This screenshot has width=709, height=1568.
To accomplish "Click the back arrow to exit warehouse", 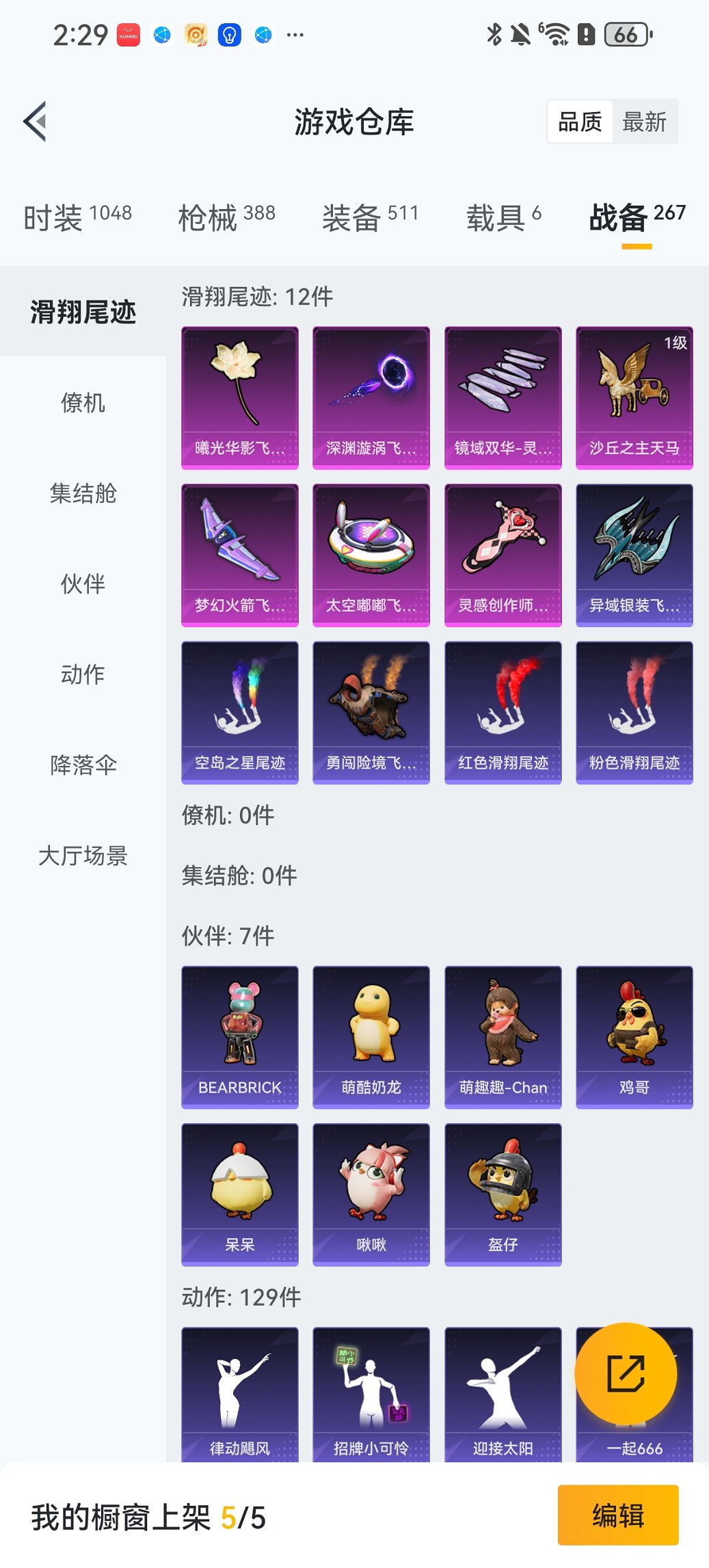I will click(x=36, y=120).
